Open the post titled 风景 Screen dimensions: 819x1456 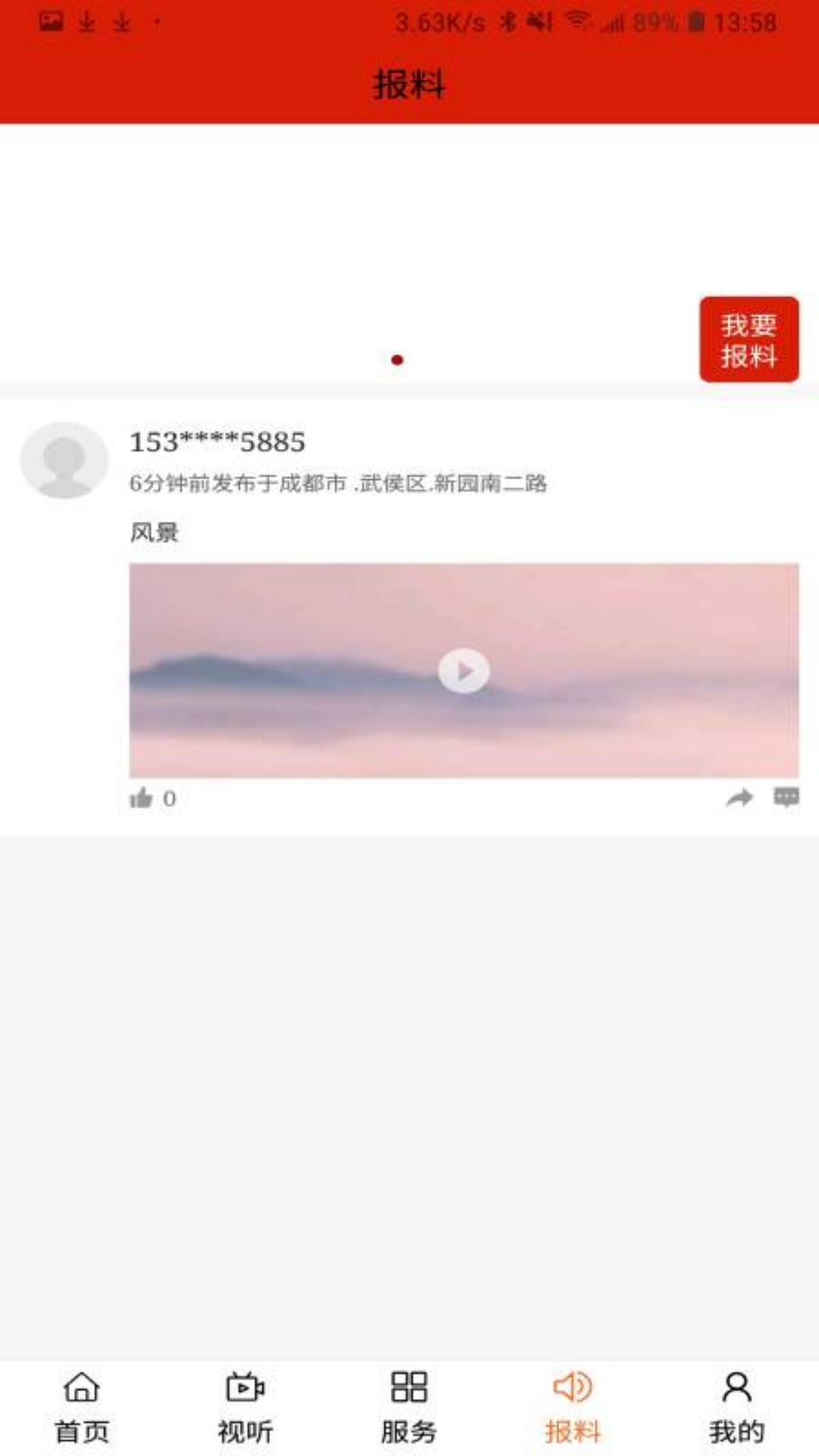[x=154, y=531]
